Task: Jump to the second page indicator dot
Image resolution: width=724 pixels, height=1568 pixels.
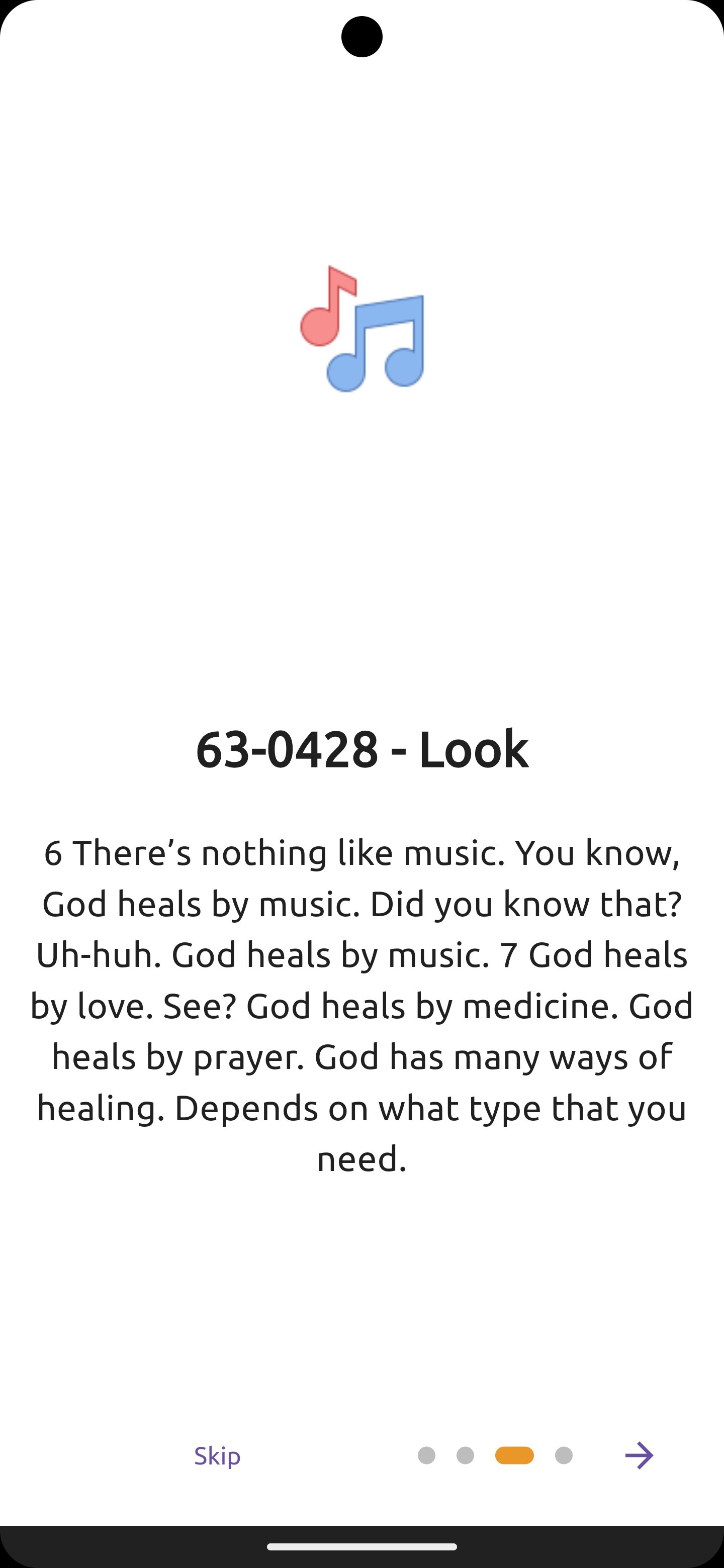Action: [465, 1456]
